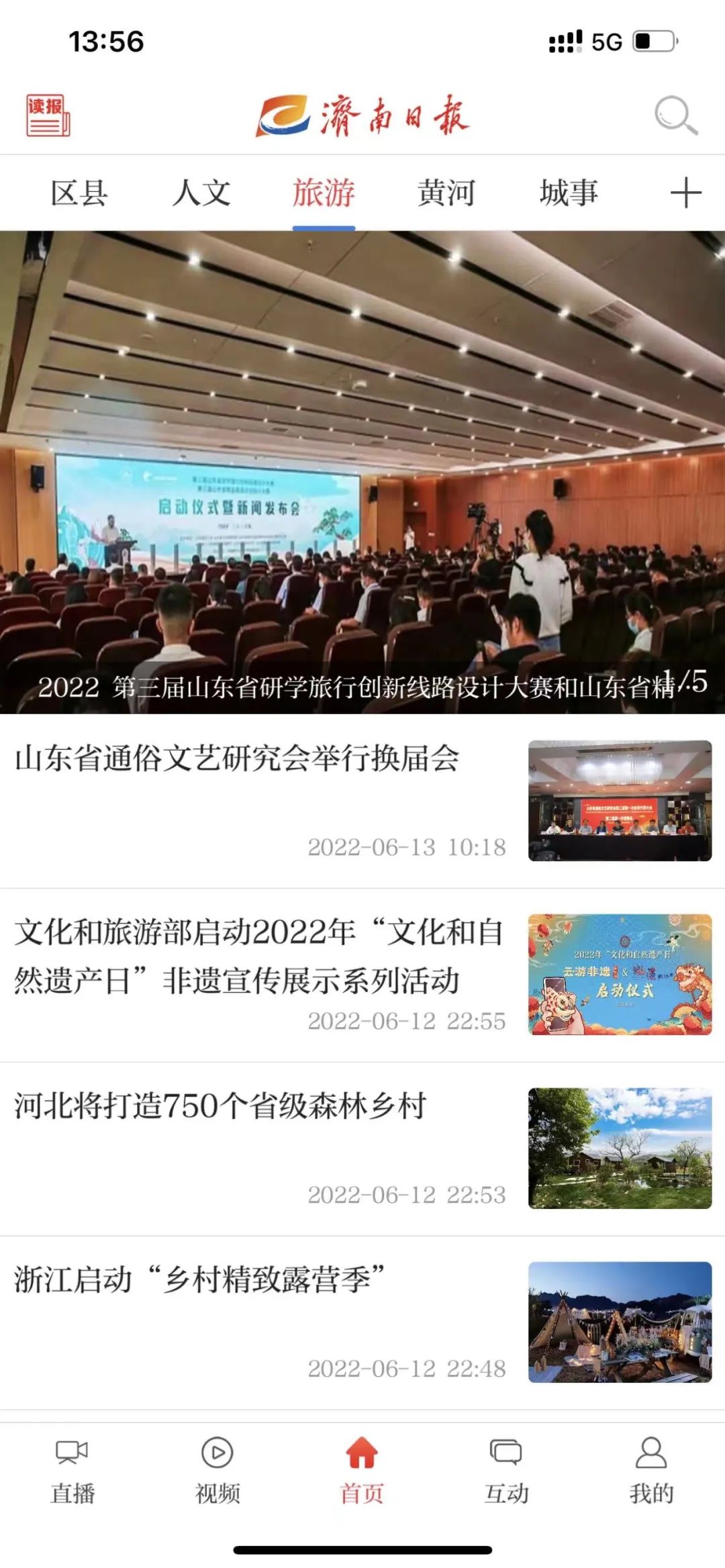This screenshot has width=725, height=1568.
Task: Go to the 直播 tab
Action: point(72,1470)
